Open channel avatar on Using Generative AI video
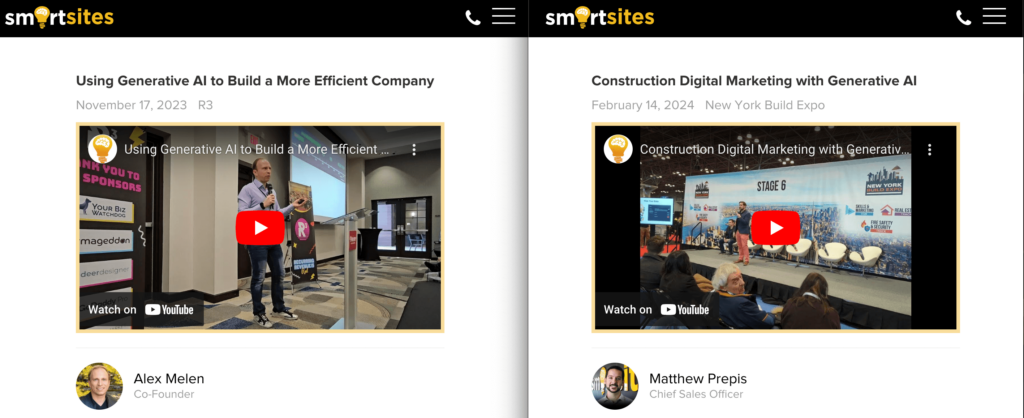1024x418 pixels. tap(102, 150)
